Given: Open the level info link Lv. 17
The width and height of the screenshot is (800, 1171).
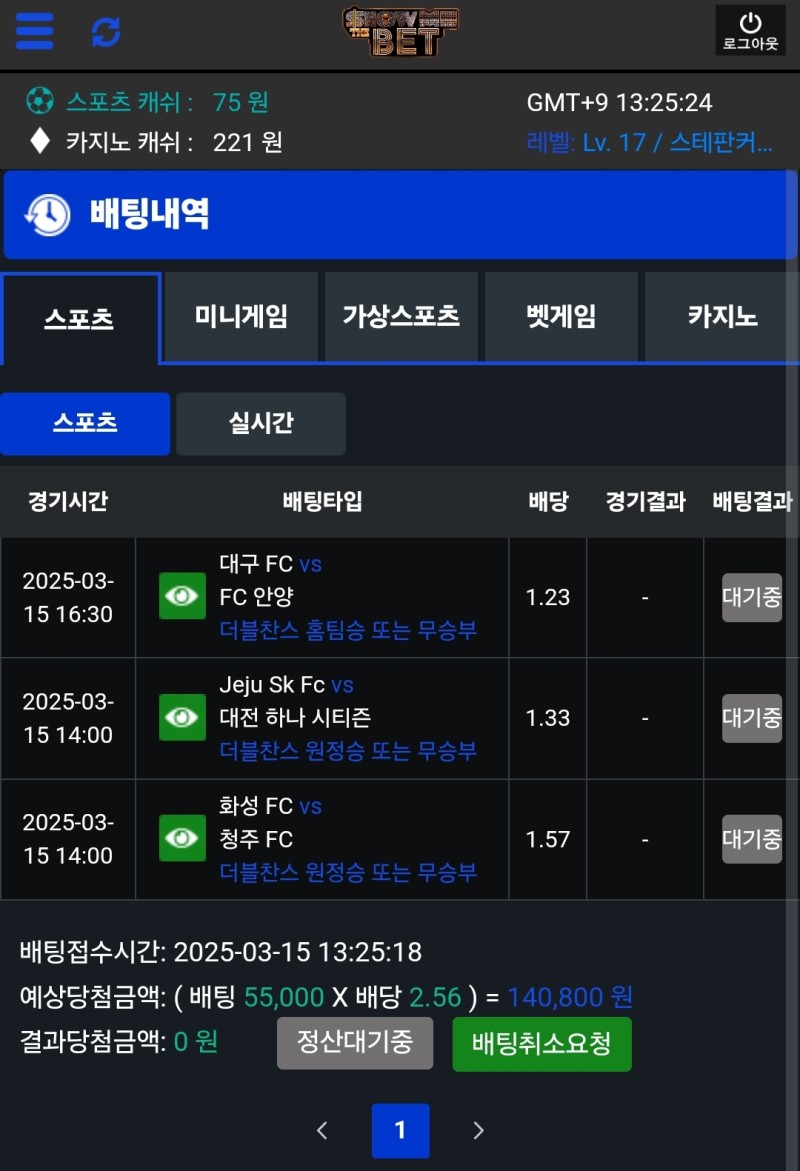Looking at the screenshot, I should (x=650, y=142).
